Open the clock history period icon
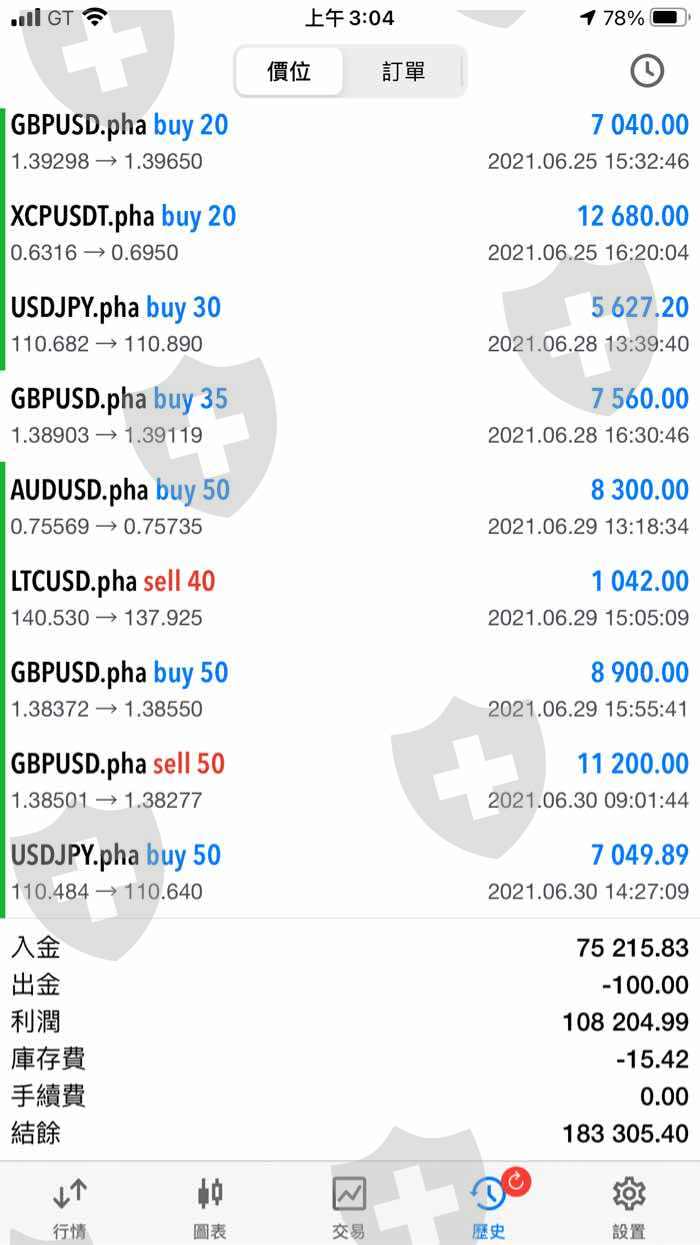700x1245 pixels. pos(647,71)
